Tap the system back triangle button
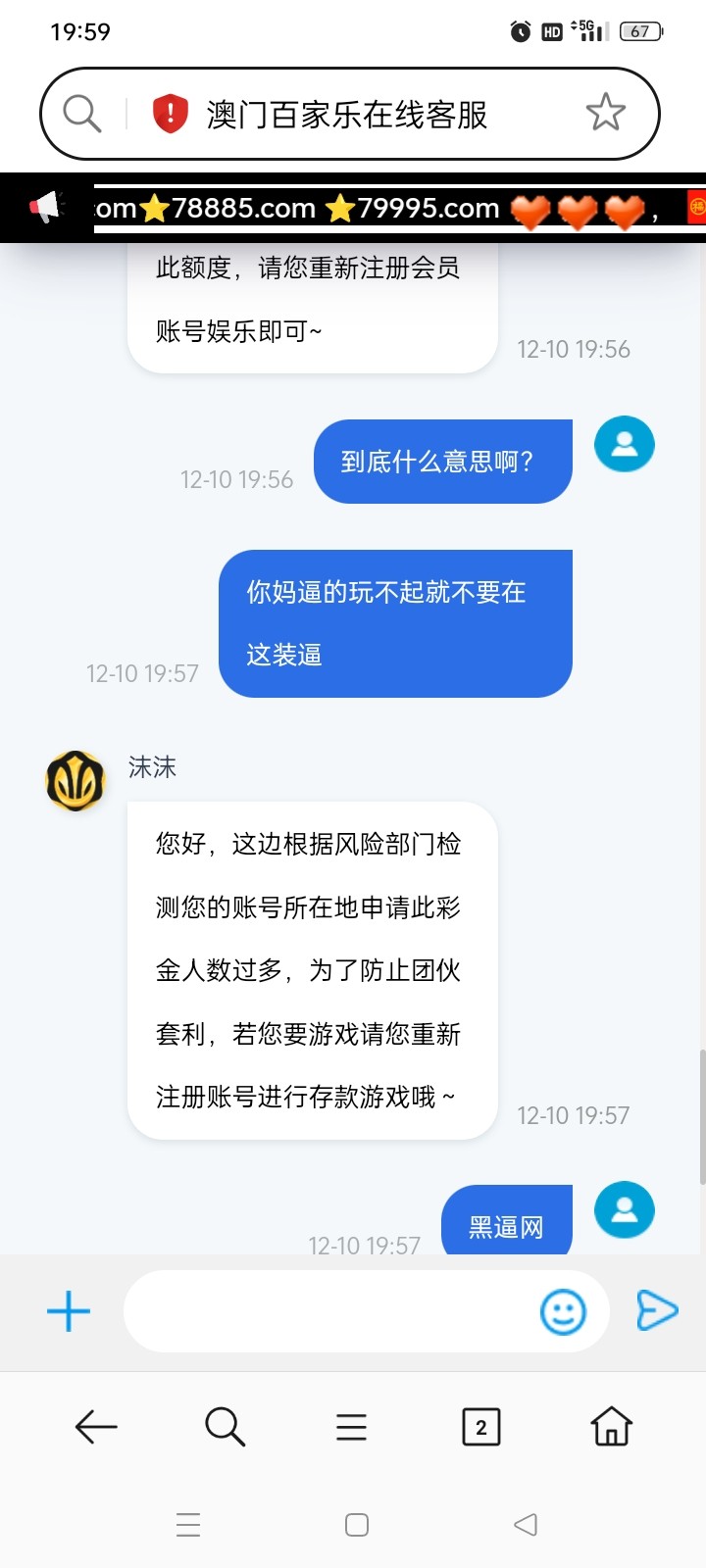The width and height of the screenshot is (706, 1568). tap(526, 1525)
